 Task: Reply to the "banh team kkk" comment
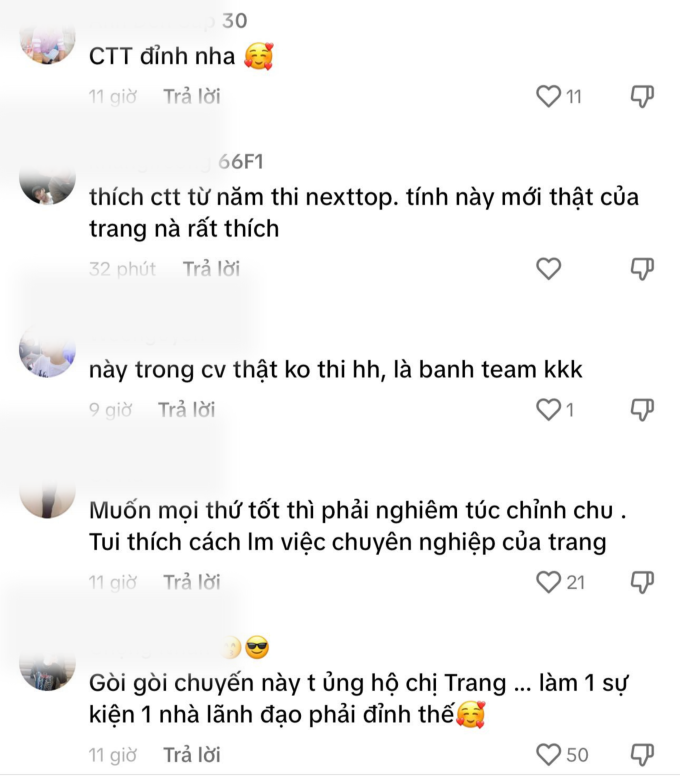(186, 410)
